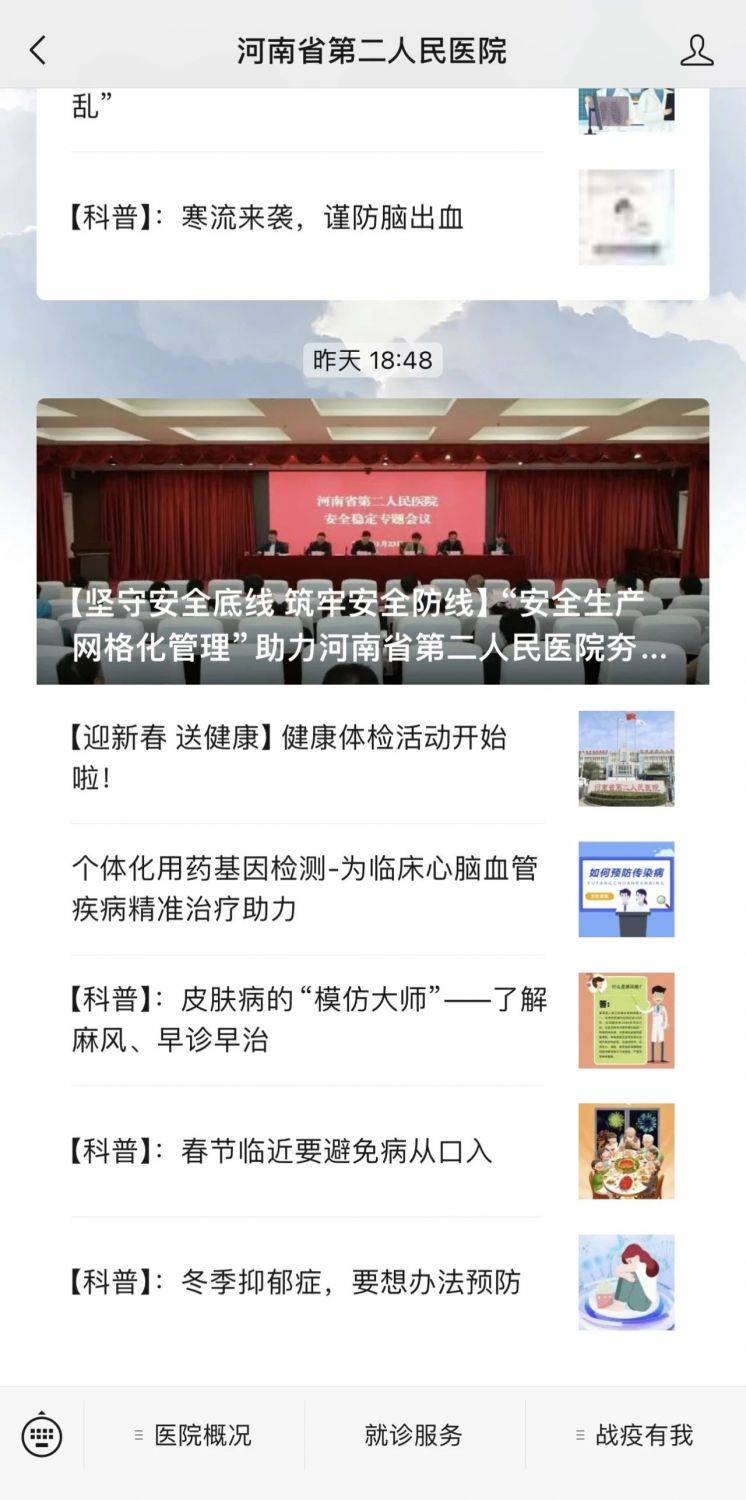Expand the 战疫有我 menu
746x1500 pixels.
(635, 1436)
